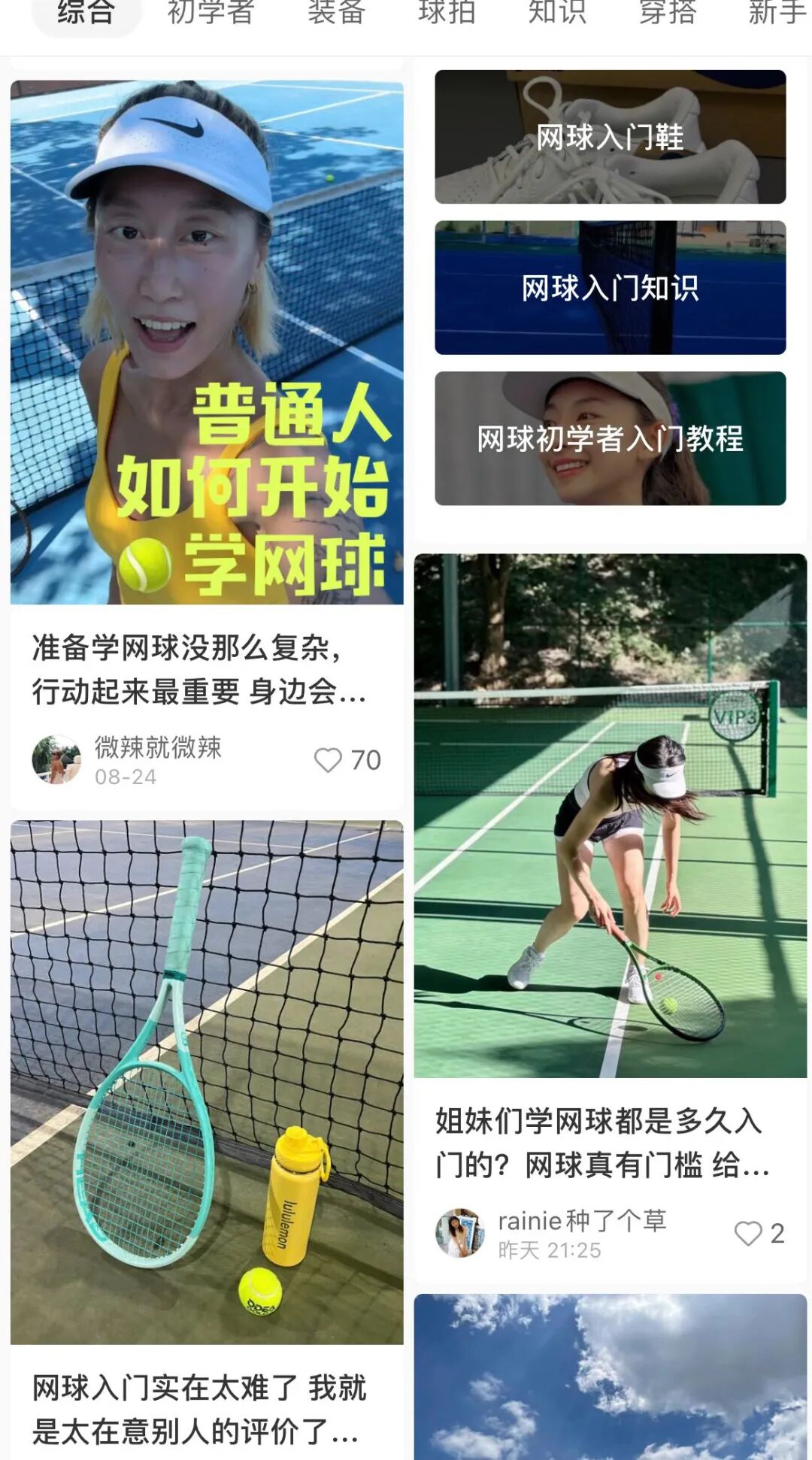
Task: Like the post by 微辣就微辣
Action: pos(329,760)
